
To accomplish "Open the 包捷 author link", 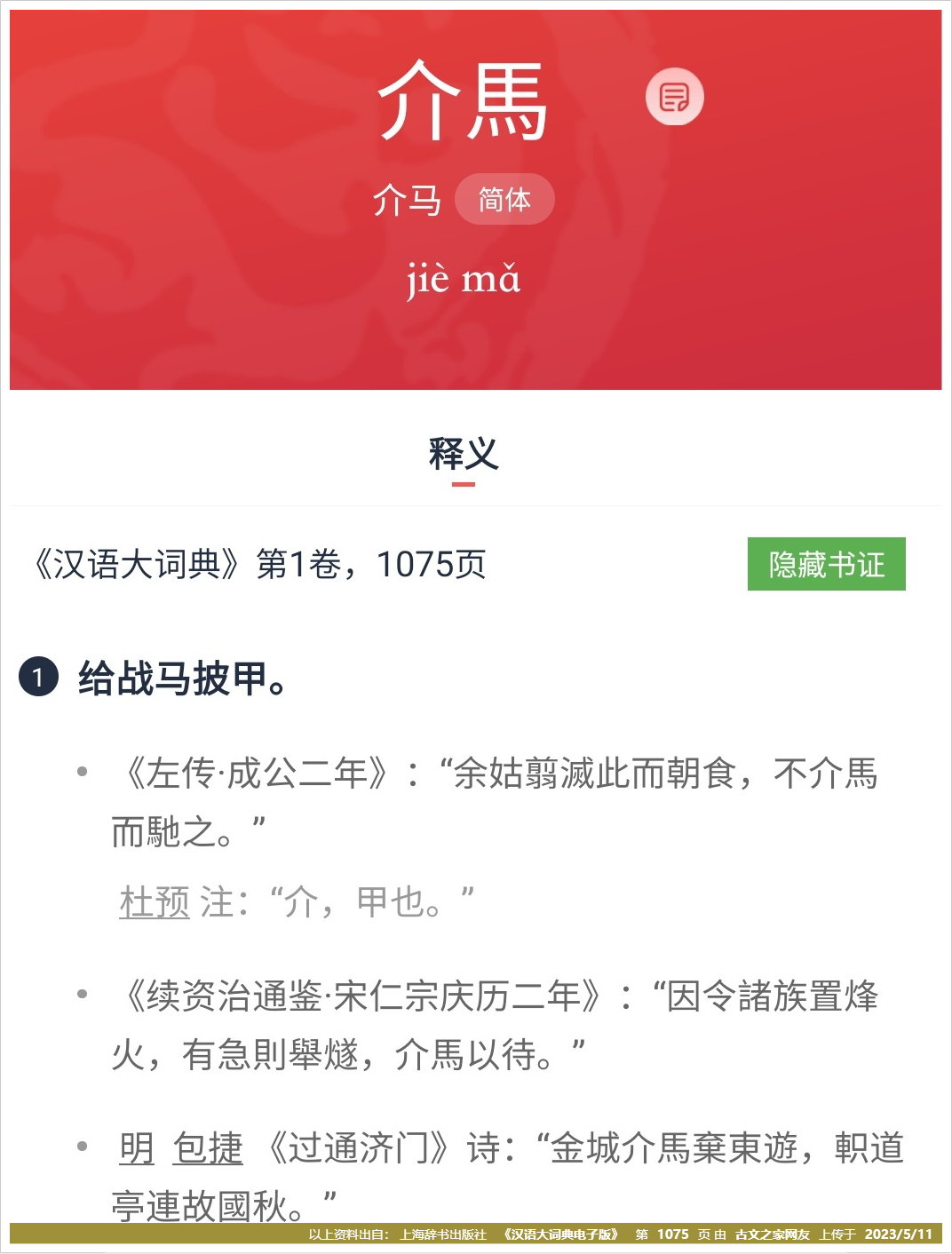I will tap(208, 1147).
